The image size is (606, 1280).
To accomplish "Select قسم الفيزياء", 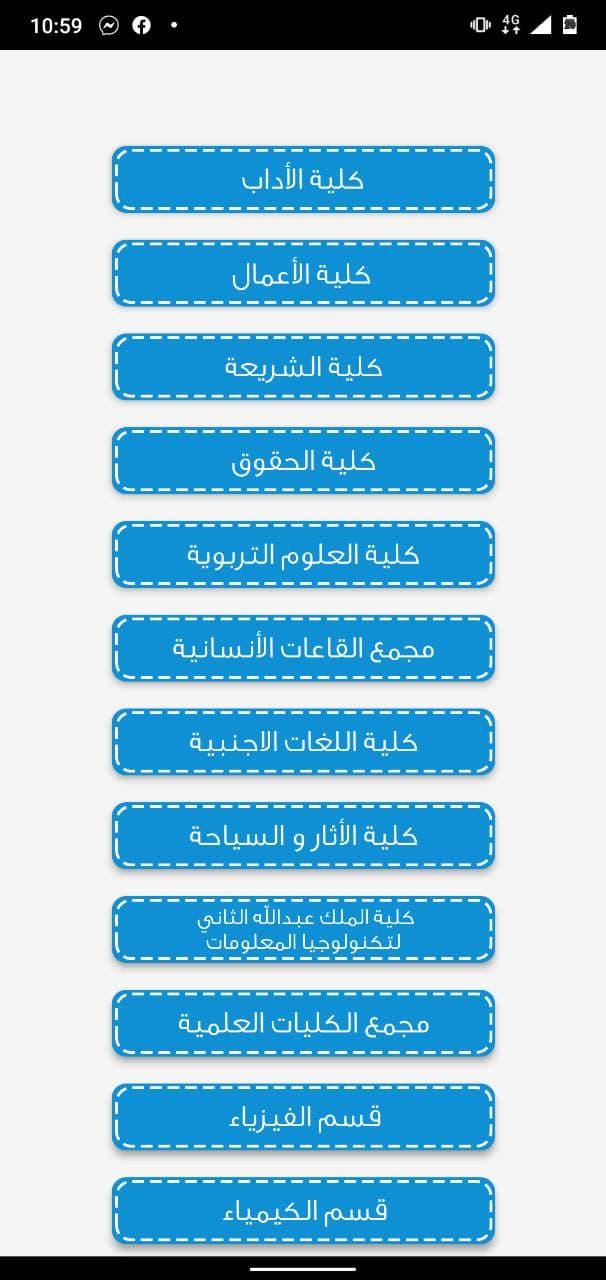I will 303,1117.
